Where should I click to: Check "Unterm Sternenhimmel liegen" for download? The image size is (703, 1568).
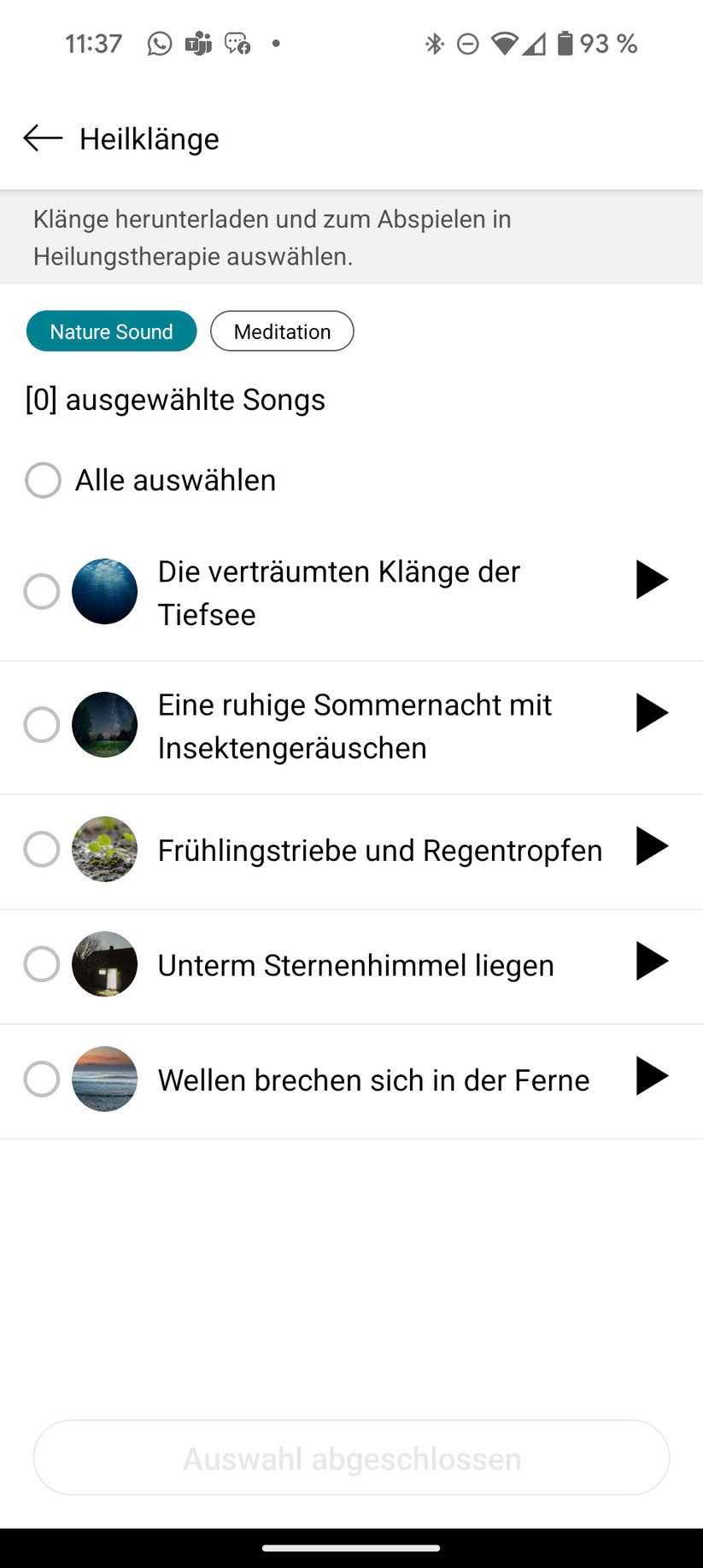tap(41, 963)
